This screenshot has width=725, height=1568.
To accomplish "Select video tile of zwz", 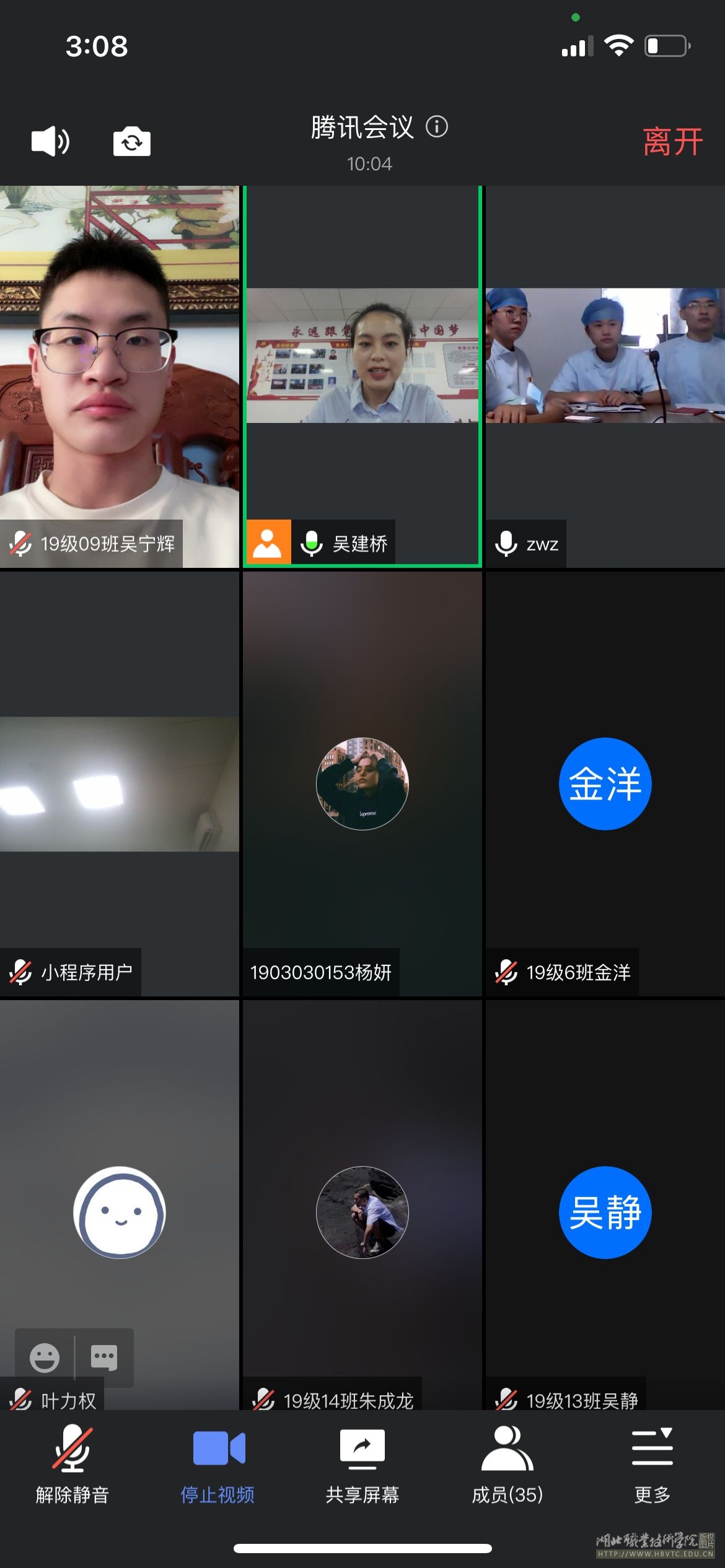I will click(605, 377).
